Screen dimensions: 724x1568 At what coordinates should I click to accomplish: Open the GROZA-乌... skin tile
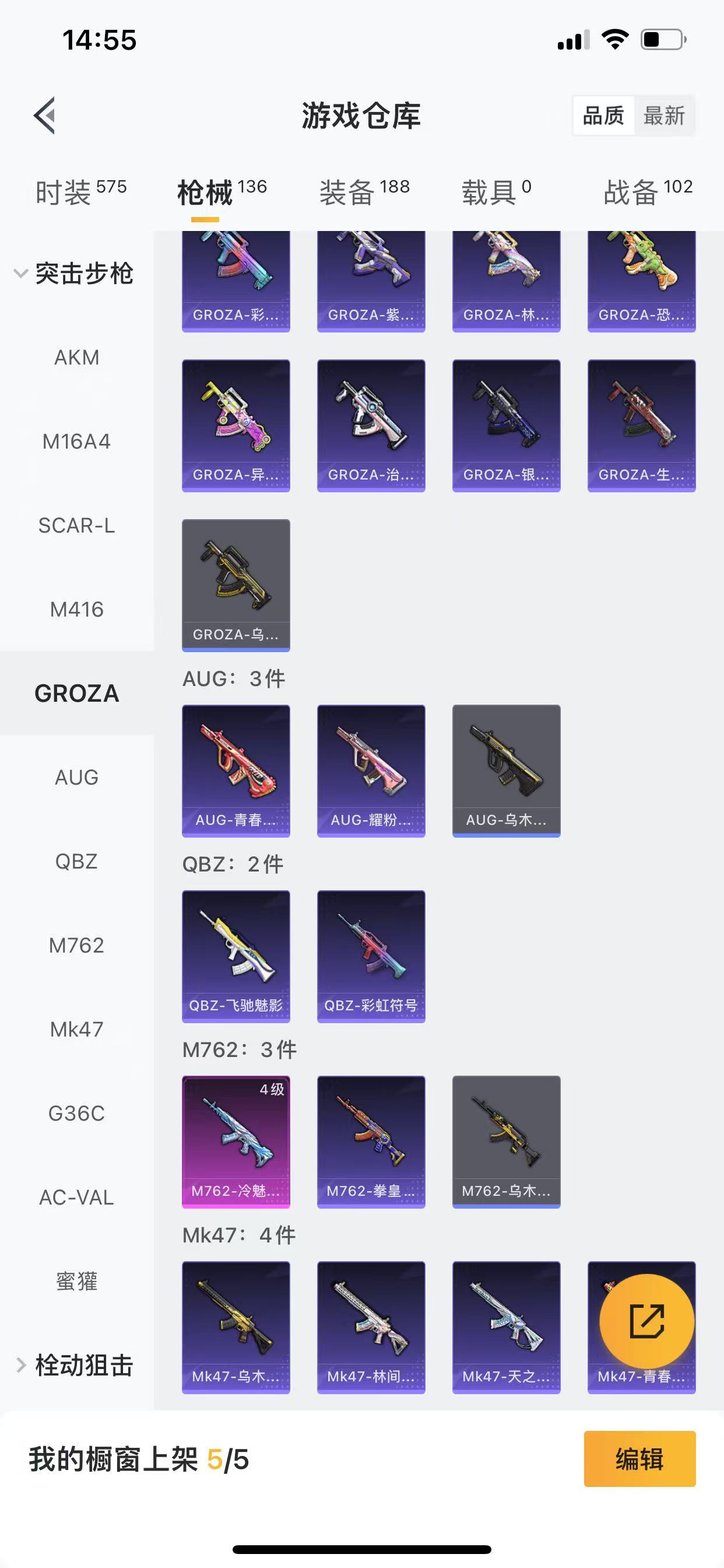point(236,584)
